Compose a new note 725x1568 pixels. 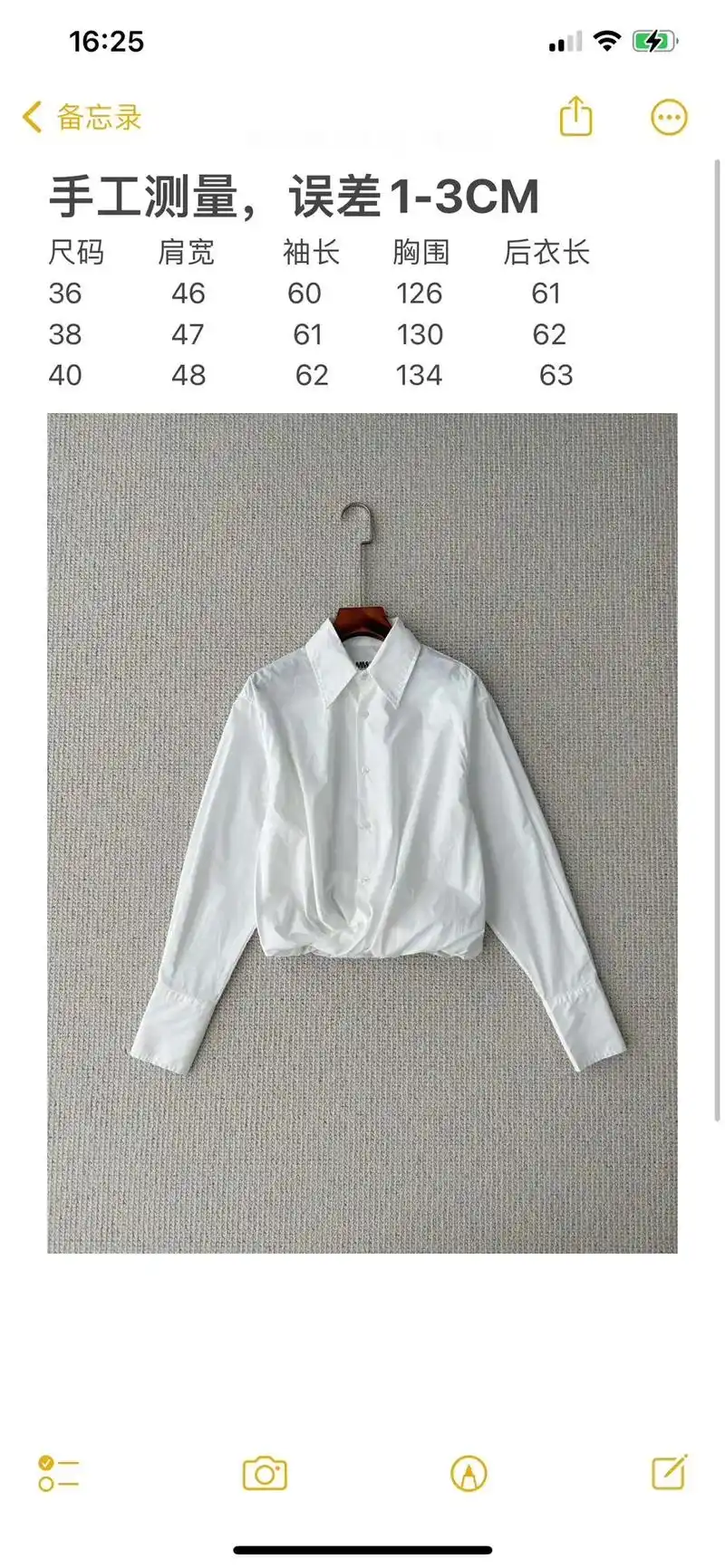pos(670,1472)
